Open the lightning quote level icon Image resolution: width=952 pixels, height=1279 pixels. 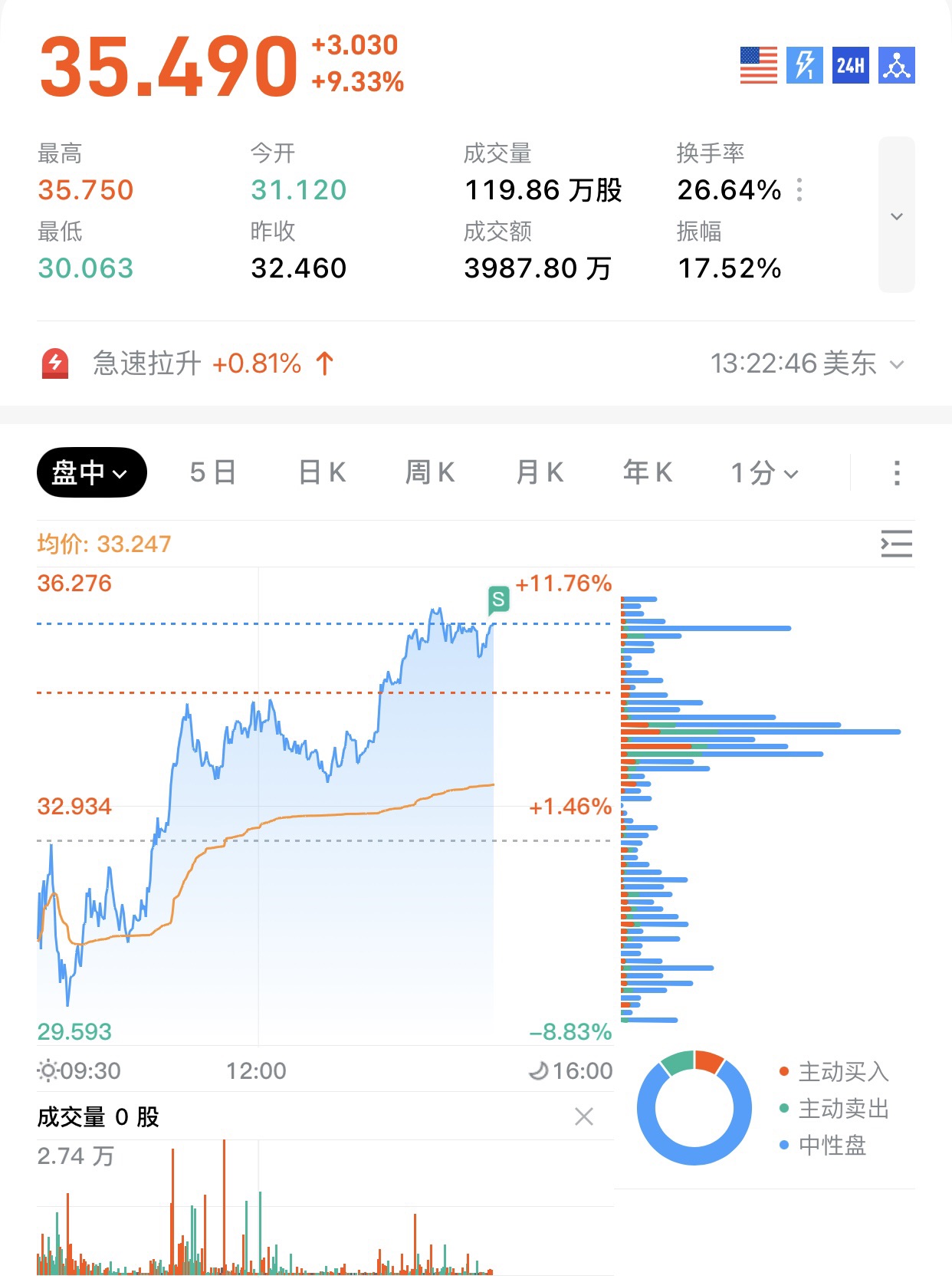[x=804, y=65]
